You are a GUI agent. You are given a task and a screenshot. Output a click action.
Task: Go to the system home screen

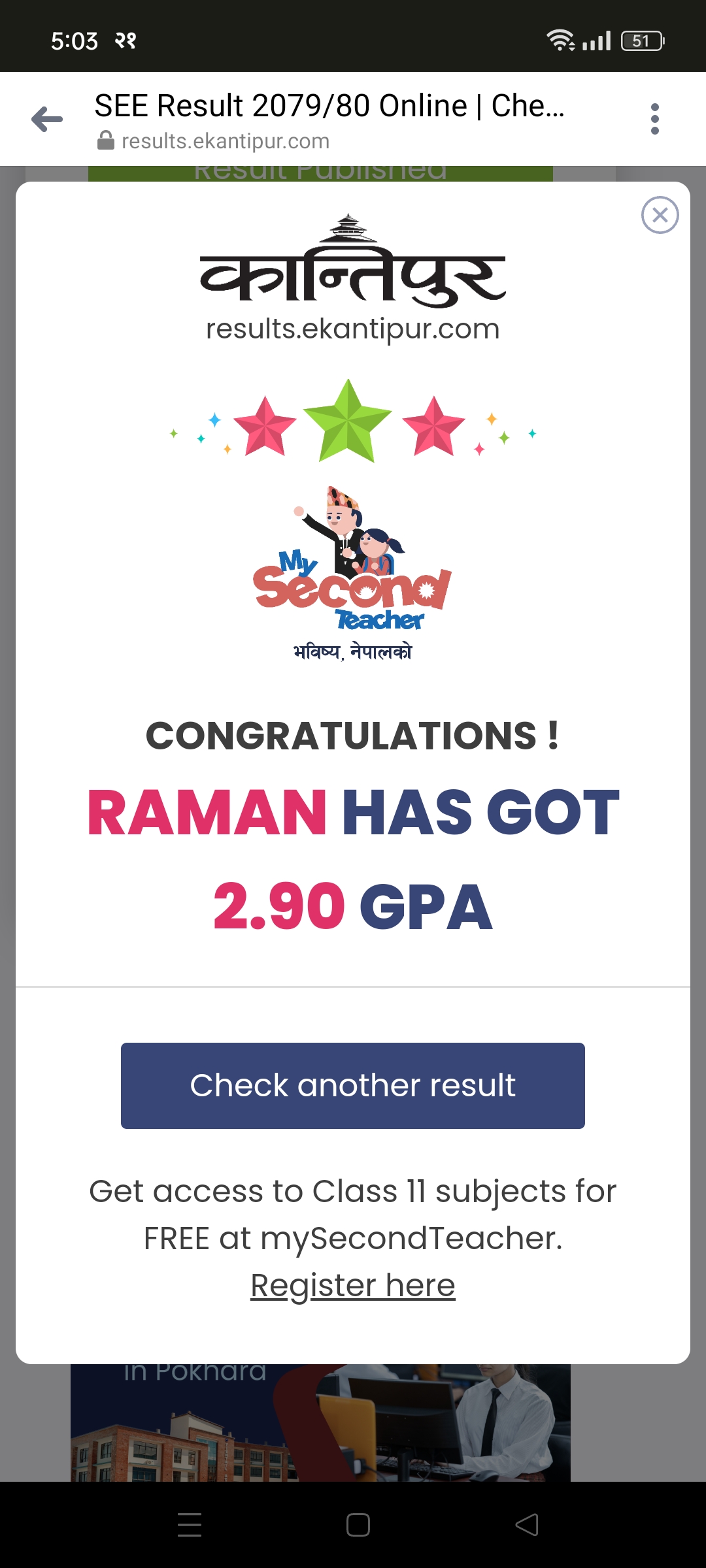pos(358,1525)
